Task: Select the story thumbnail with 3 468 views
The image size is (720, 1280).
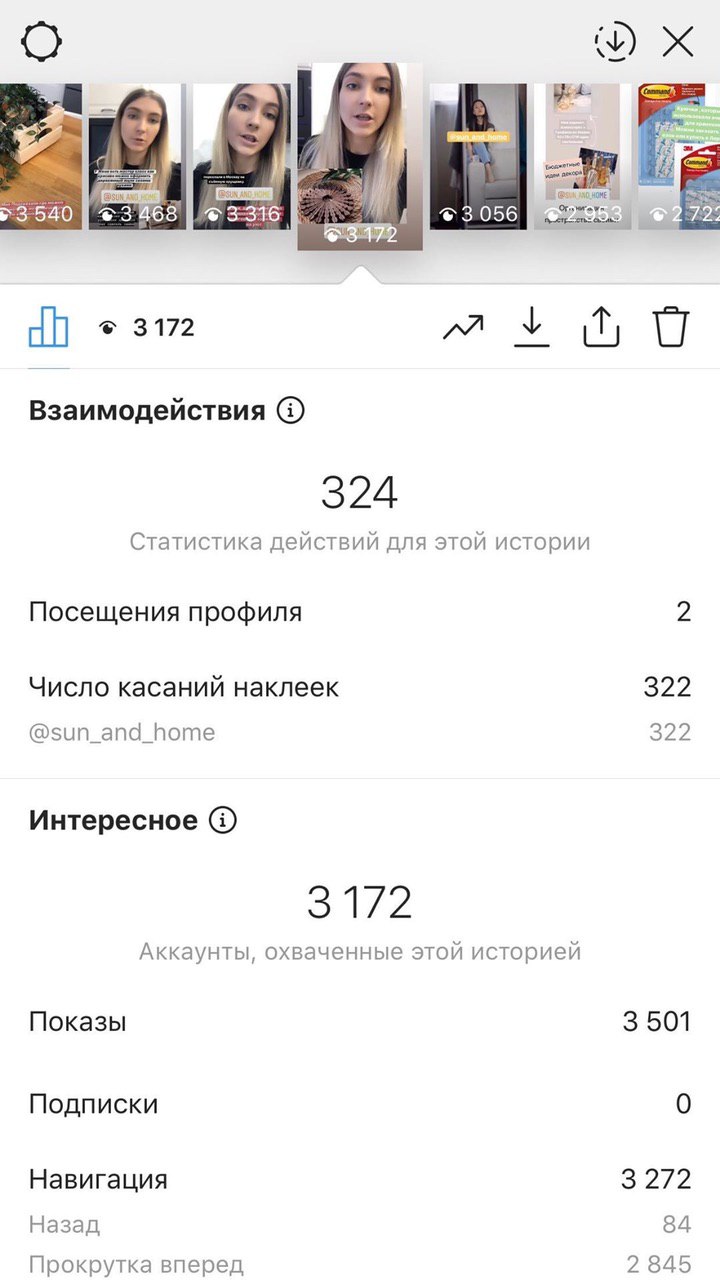Action: (x=137, y=157)
